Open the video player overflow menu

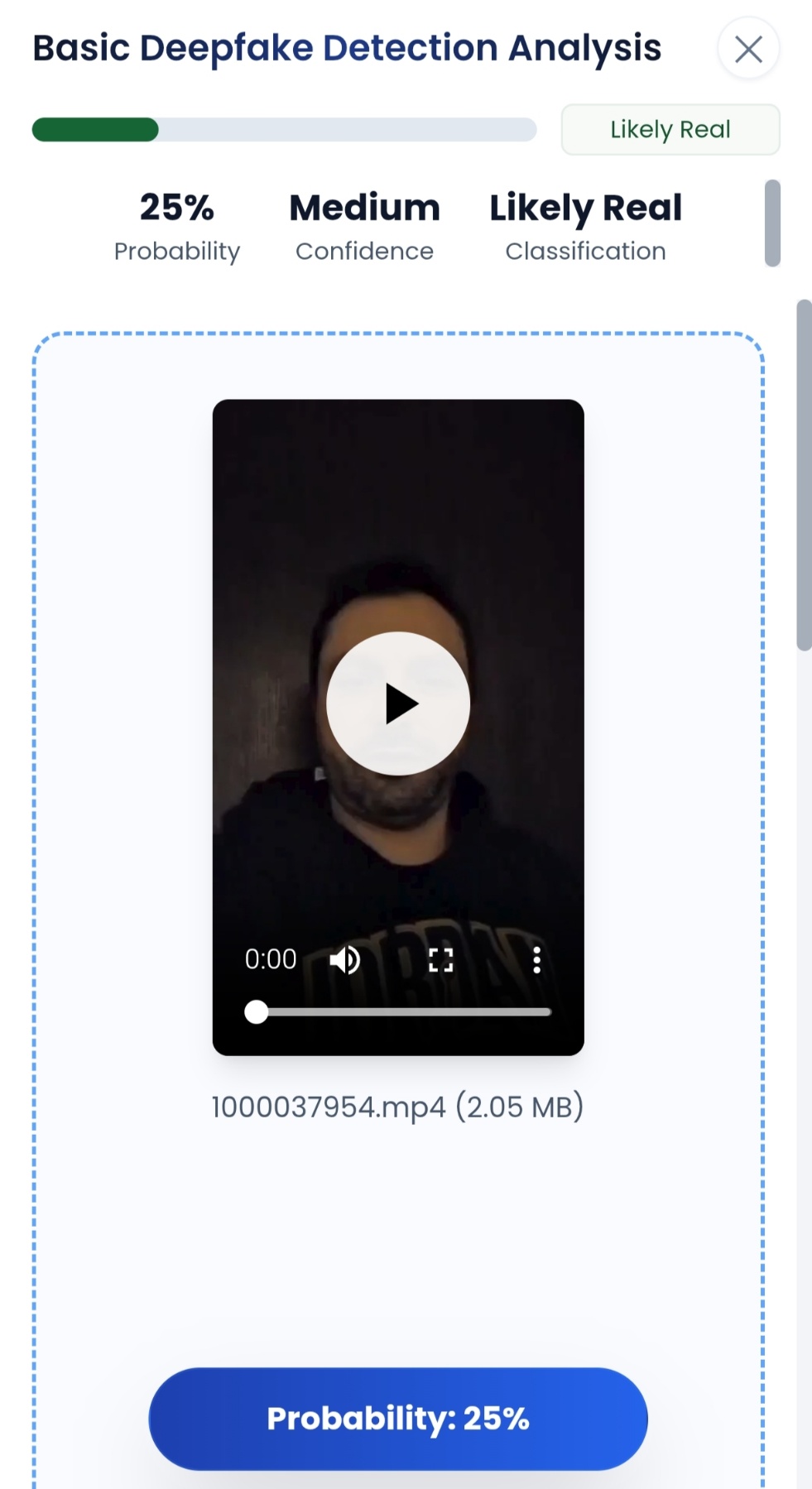point(536,960)
